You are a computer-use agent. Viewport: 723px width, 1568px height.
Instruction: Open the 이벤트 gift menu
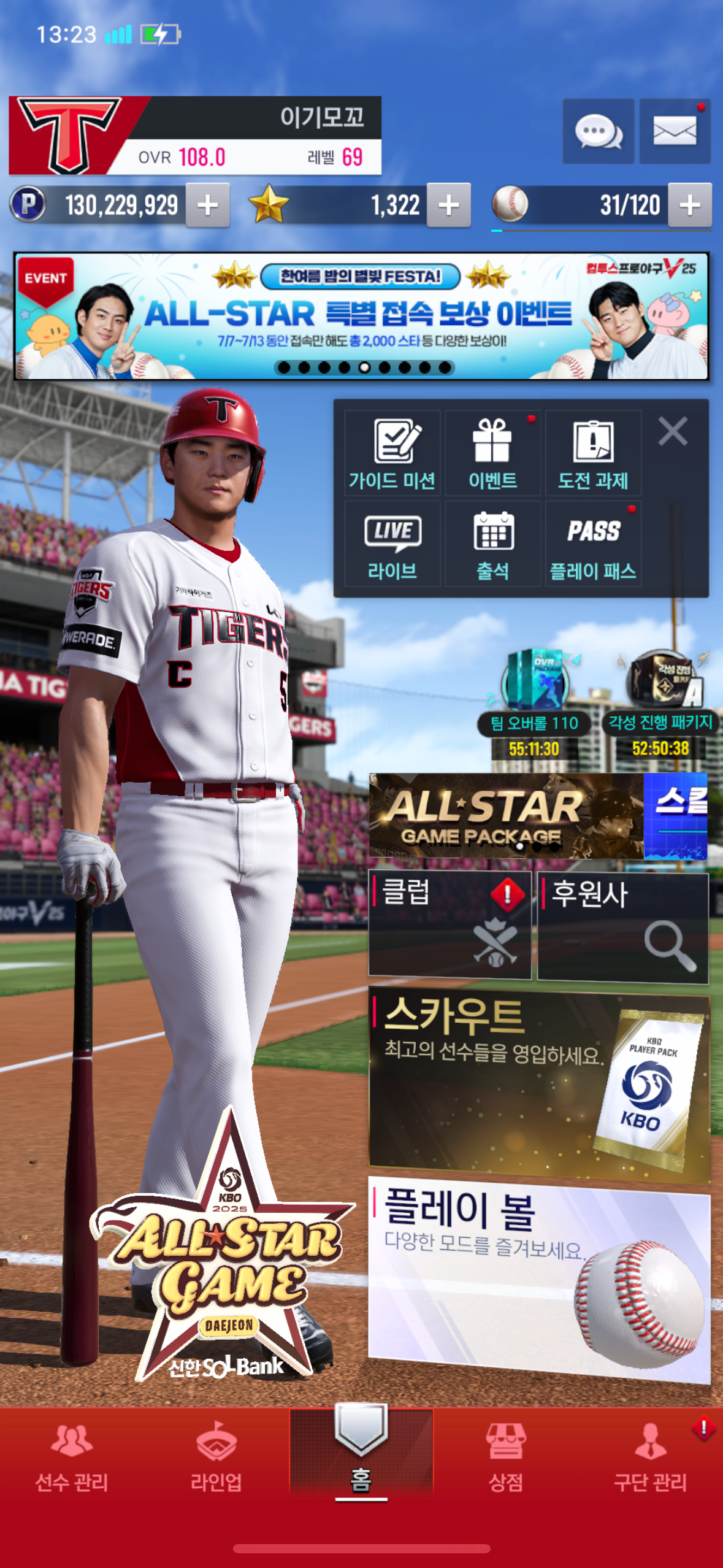[x=492, y=454]
